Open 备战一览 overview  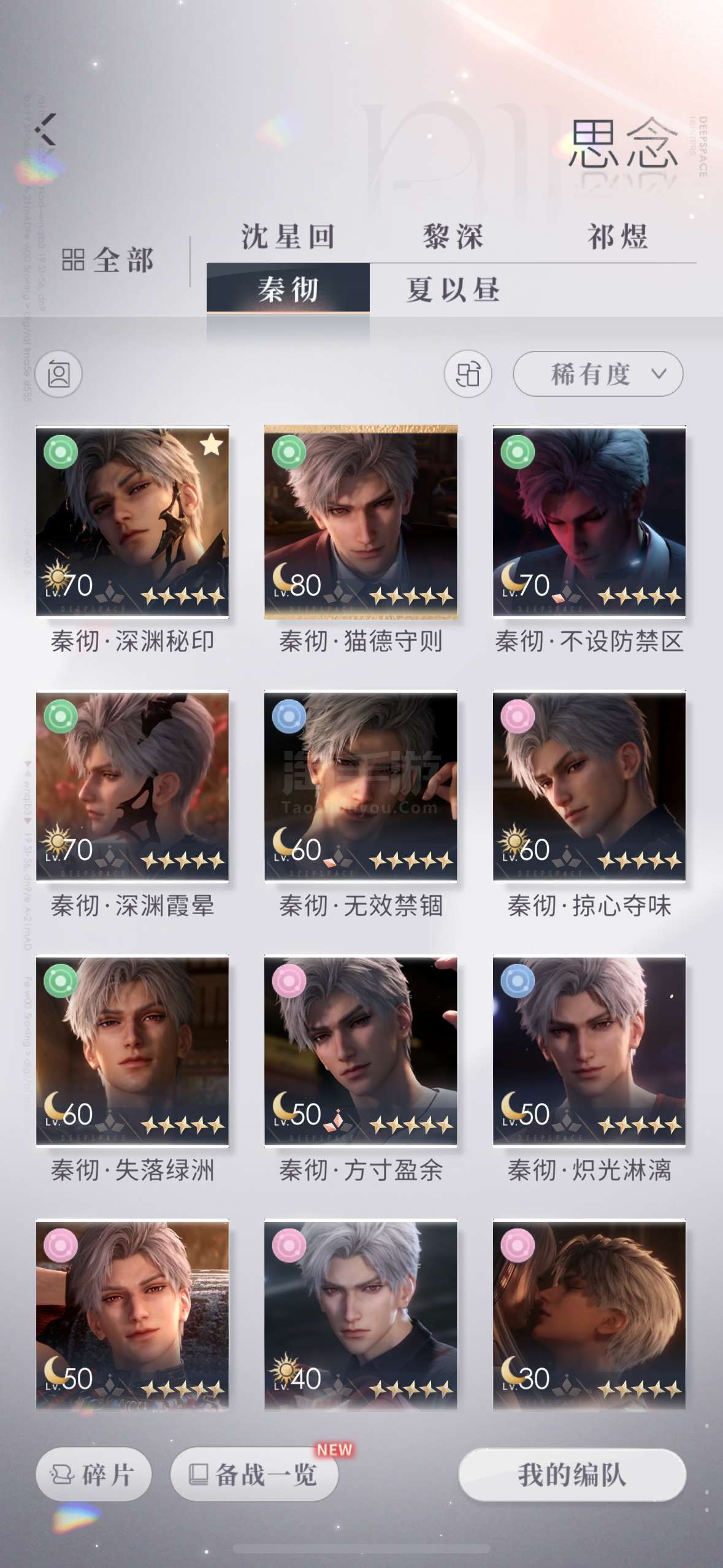[x=254, y=1474]
